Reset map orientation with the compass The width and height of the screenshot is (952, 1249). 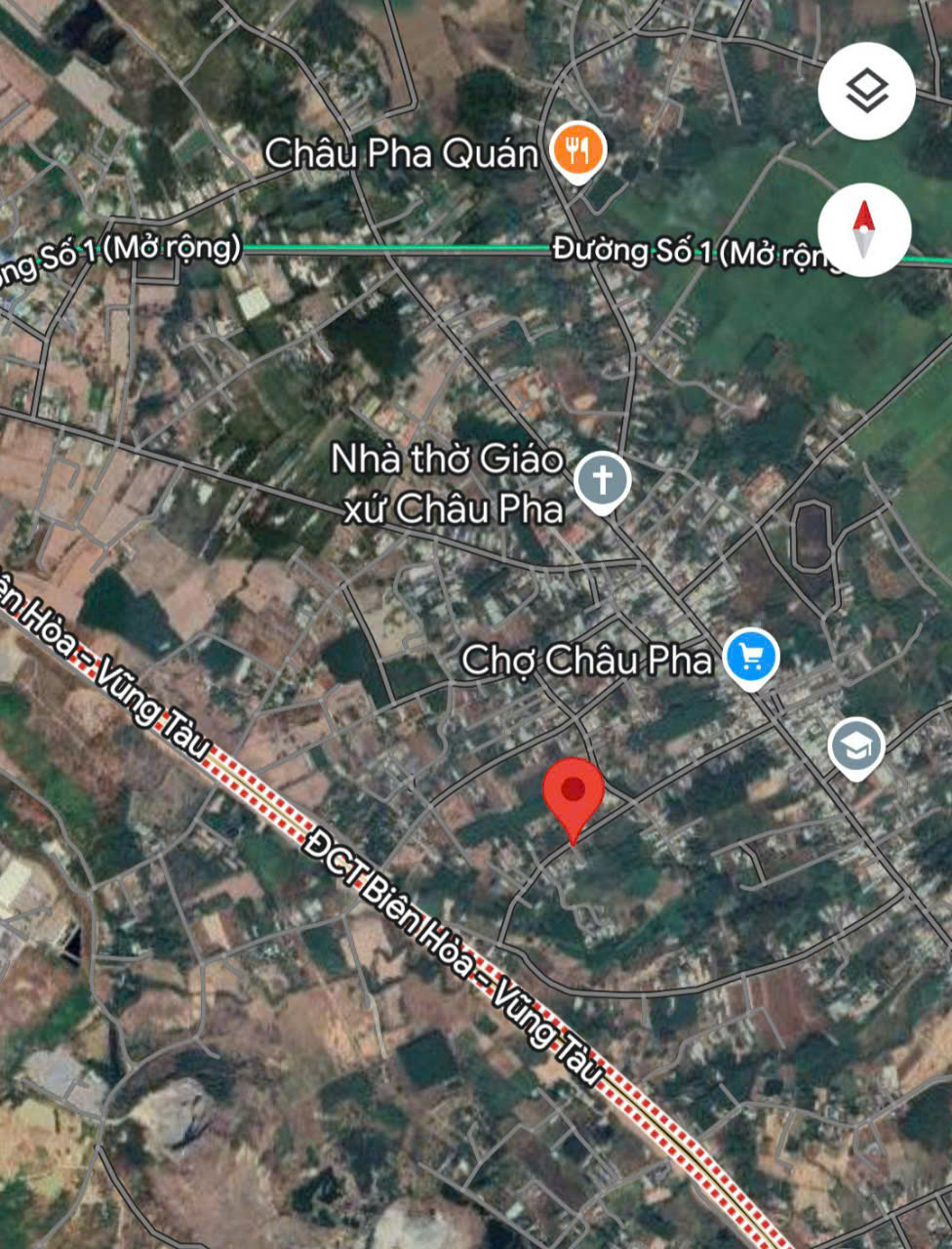[864, 229]
